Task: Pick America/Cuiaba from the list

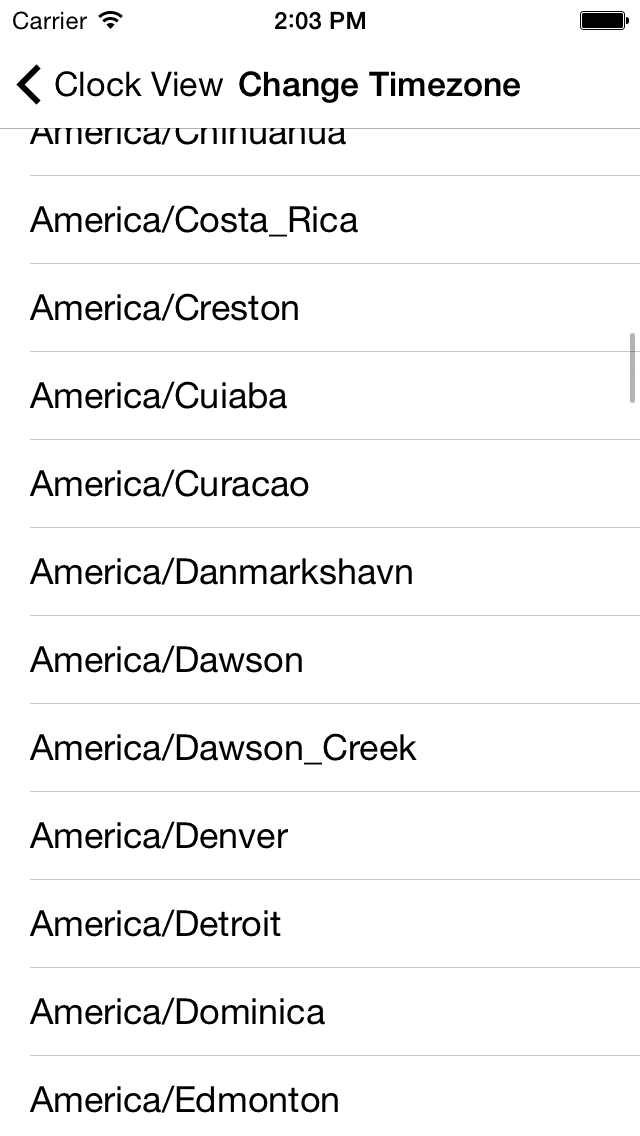Action: 320,396
